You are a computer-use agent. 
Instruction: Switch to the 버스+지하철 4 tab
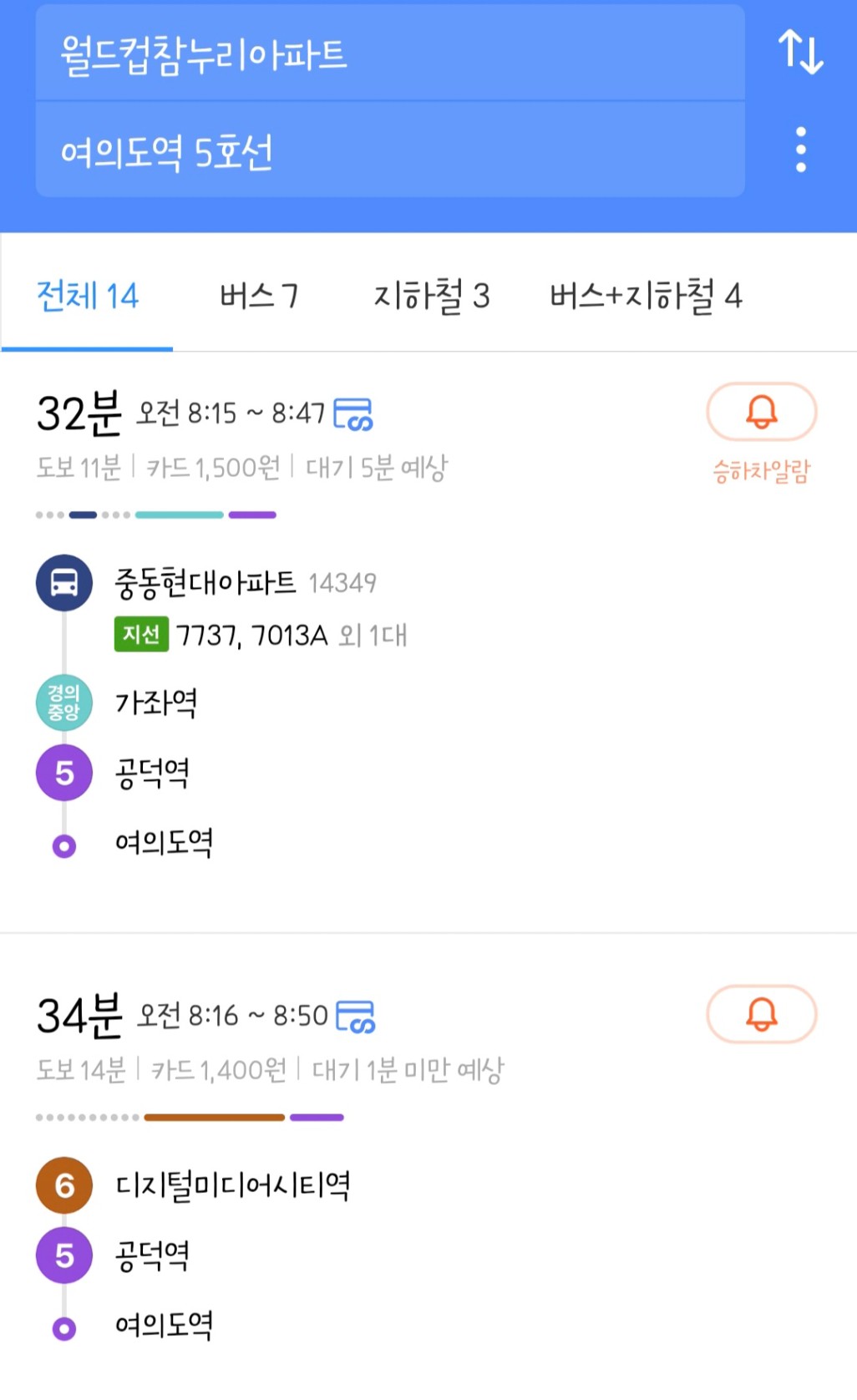[x=645, y=297]
